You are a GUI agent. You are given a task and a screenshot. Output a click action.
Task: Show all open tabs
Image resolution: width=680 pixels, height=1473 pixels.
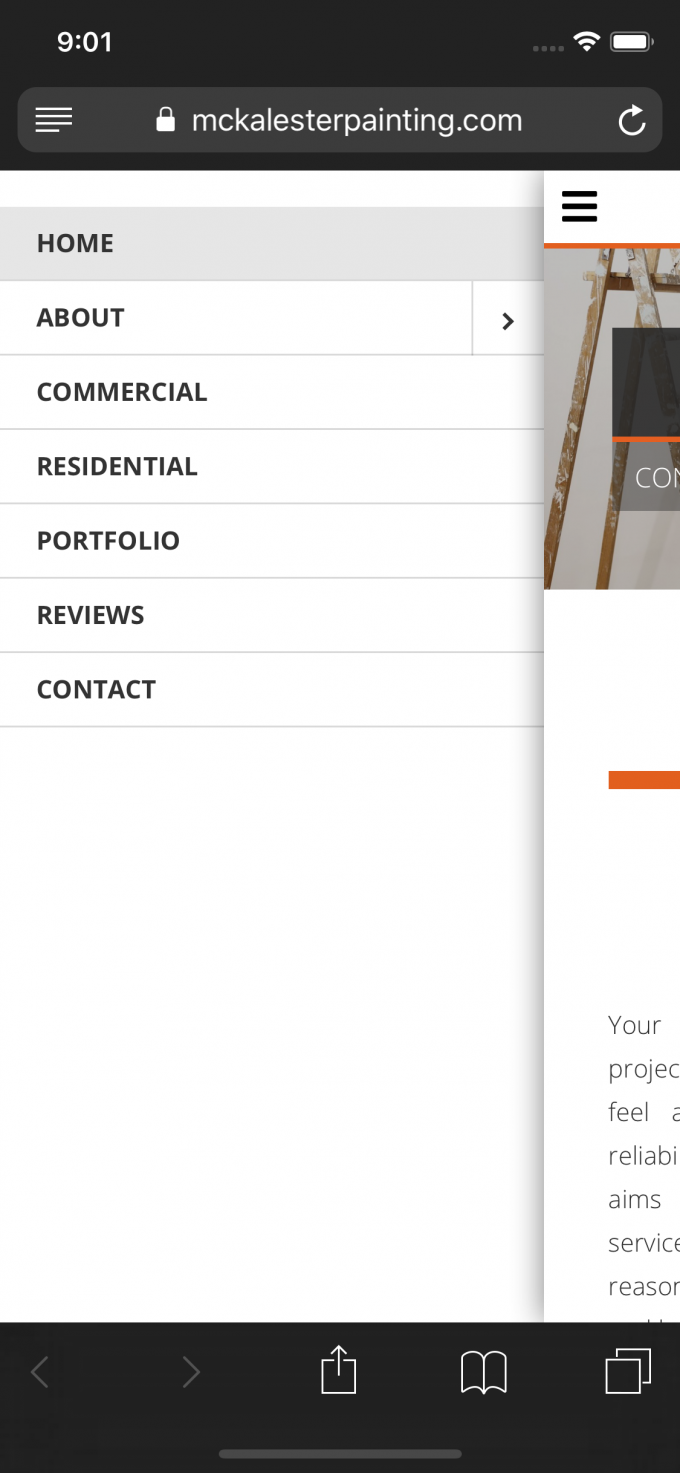coord(628,1370)
